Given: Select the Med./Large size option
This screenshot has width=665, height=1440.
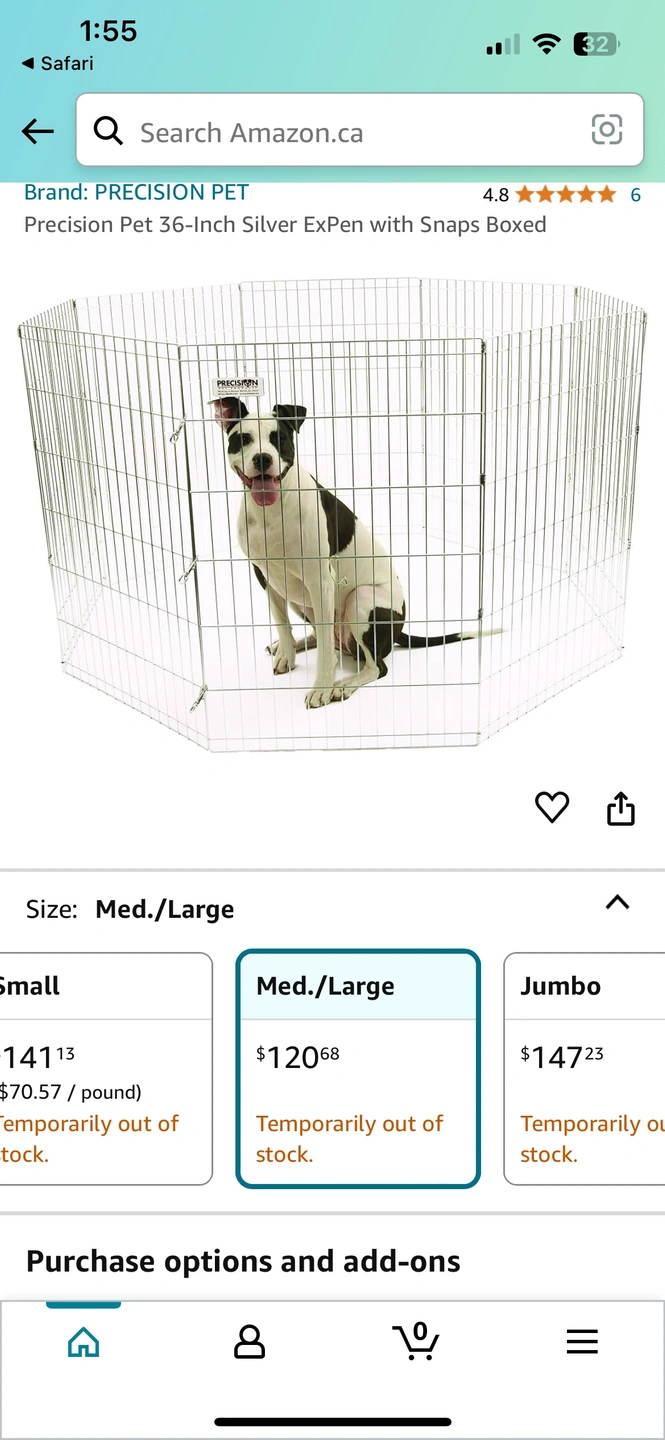Looking at the screenshot, I should (x=358, y=1068).
